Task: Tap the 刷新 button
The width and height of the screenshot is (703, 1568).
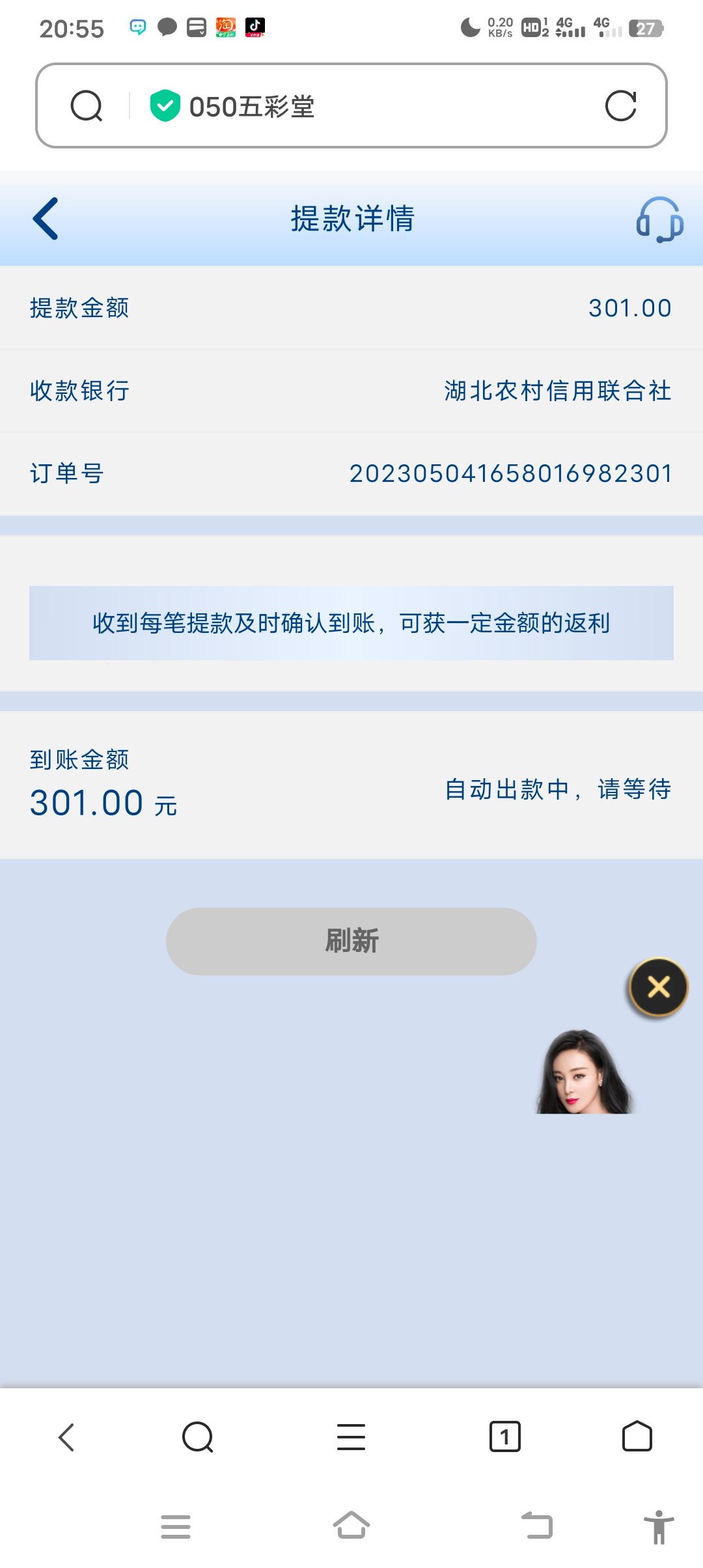Action: 351,941
